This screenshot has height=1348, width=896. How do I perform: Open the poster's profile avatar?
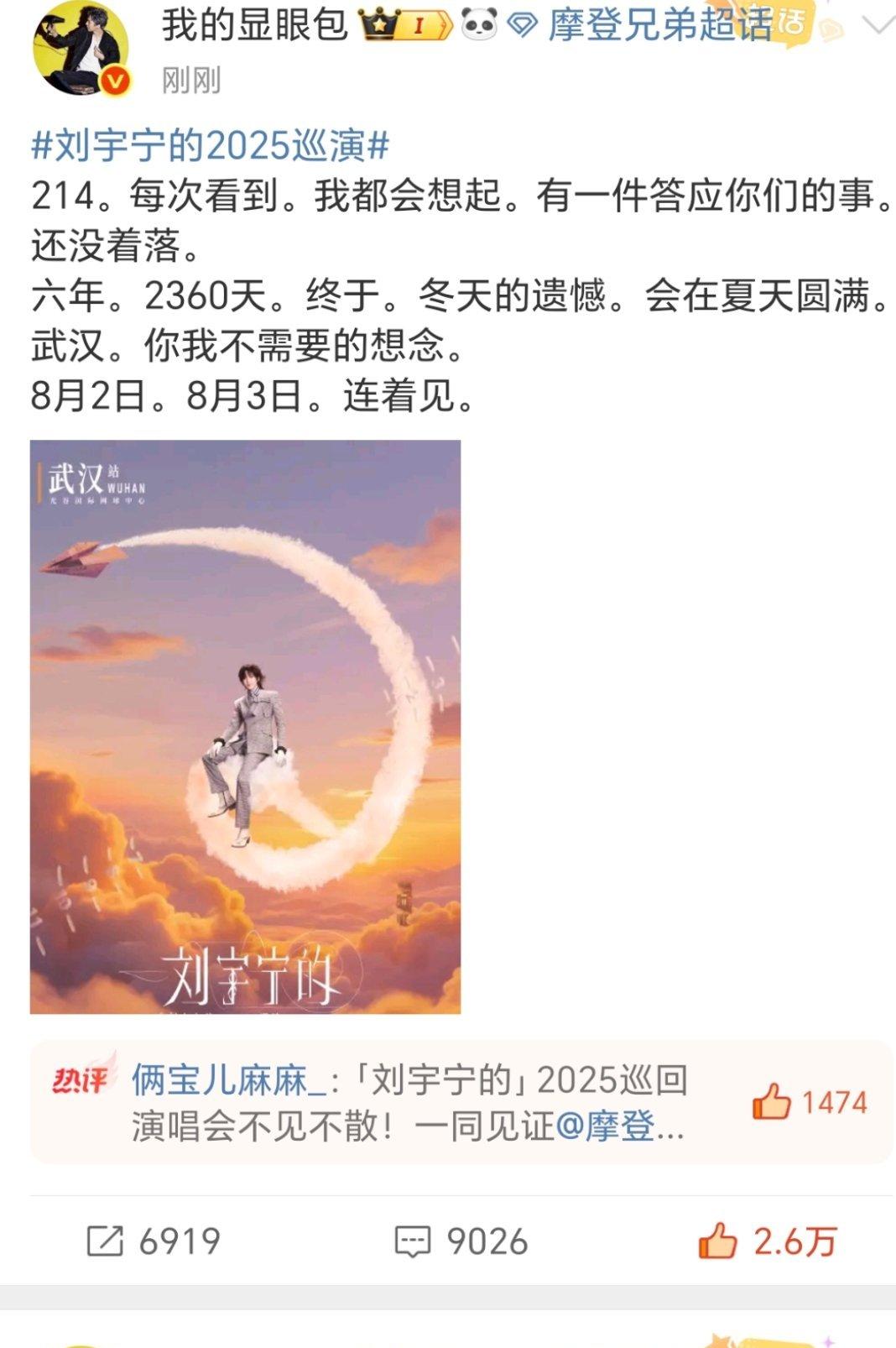coord(81,48)
